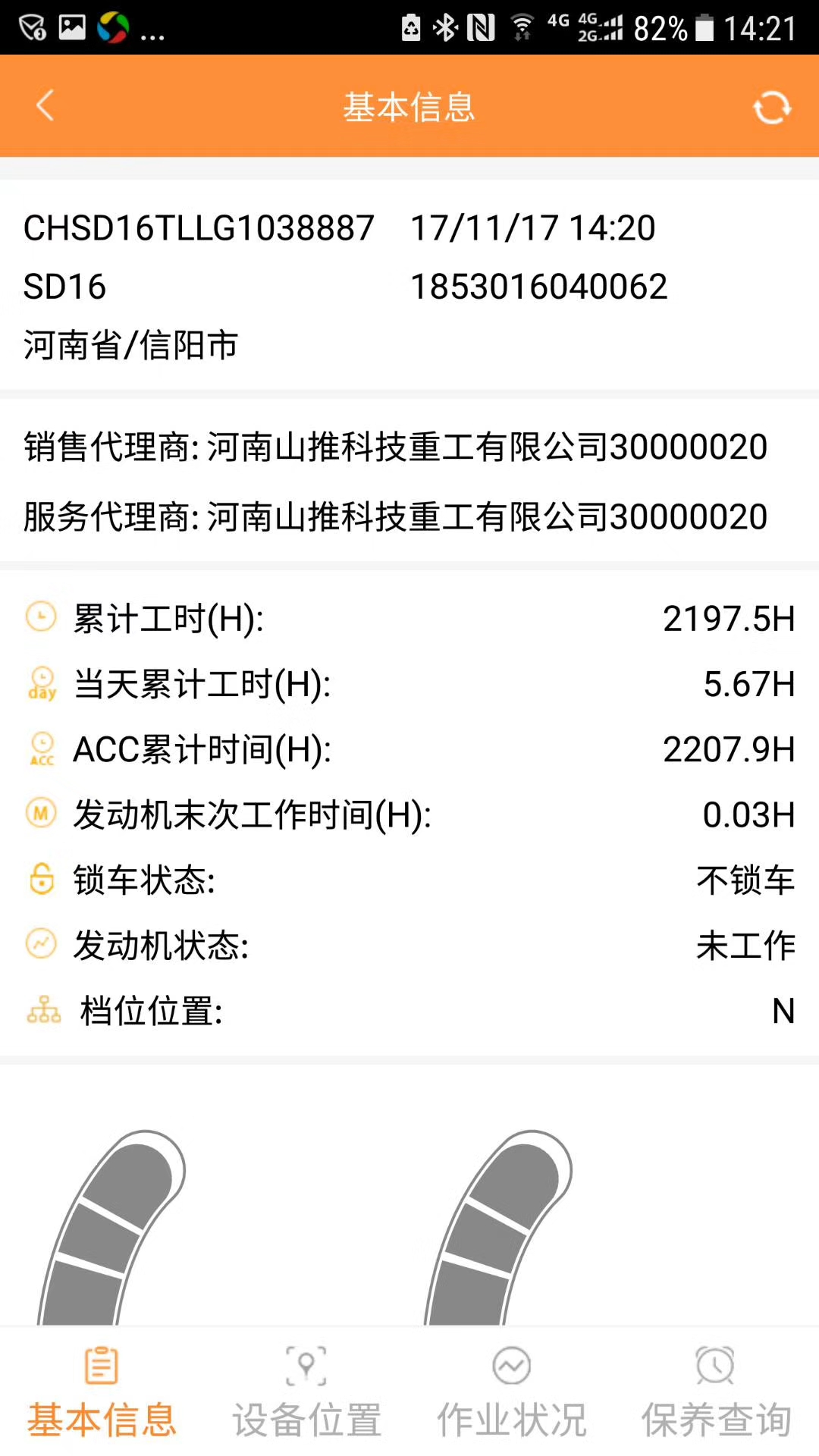Screen dimensions: 819x1456
Task: Open the 作业状况 tab
Action: [x=511, y=1393]
